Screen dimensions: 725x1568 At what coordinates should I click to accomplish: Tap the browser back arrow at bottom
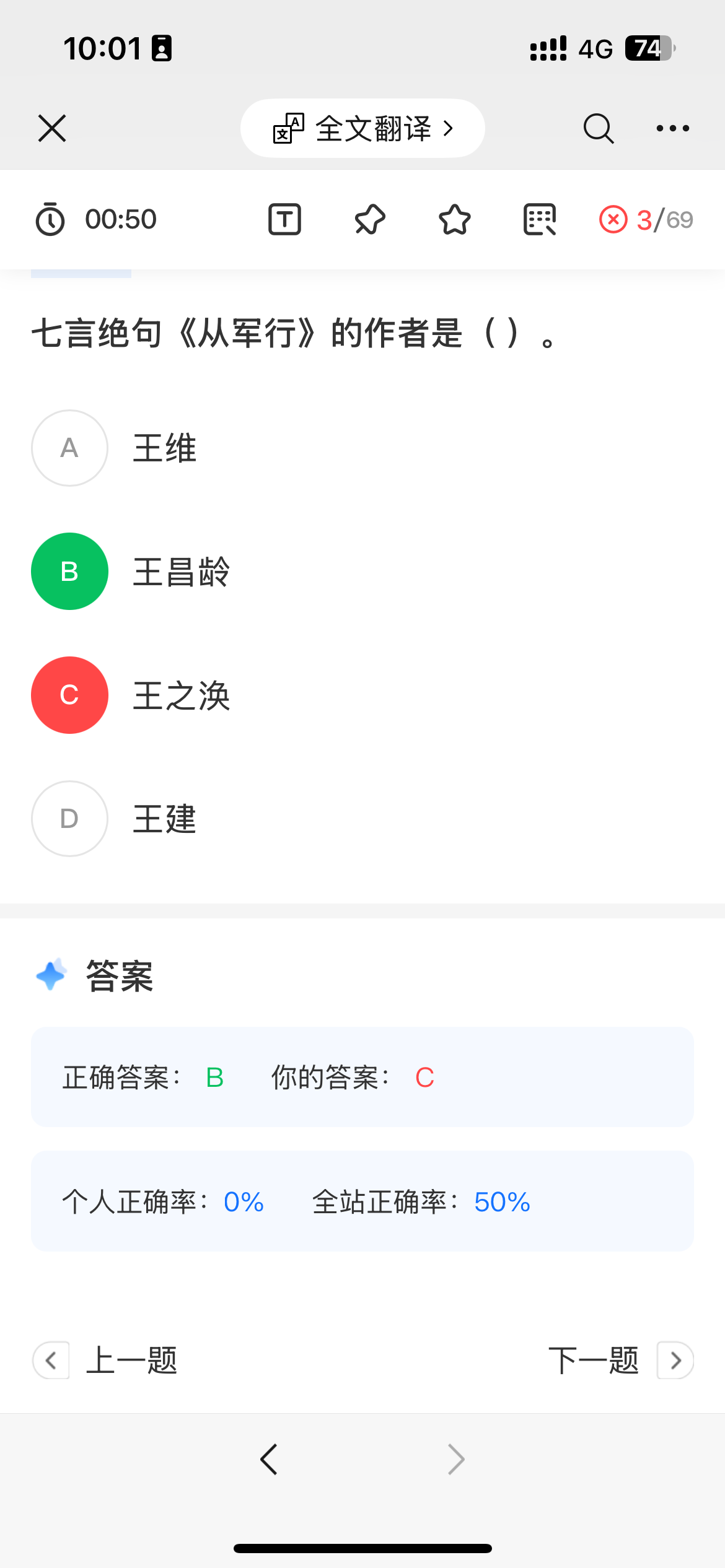pyautogui.click(x=269, y=1460)
